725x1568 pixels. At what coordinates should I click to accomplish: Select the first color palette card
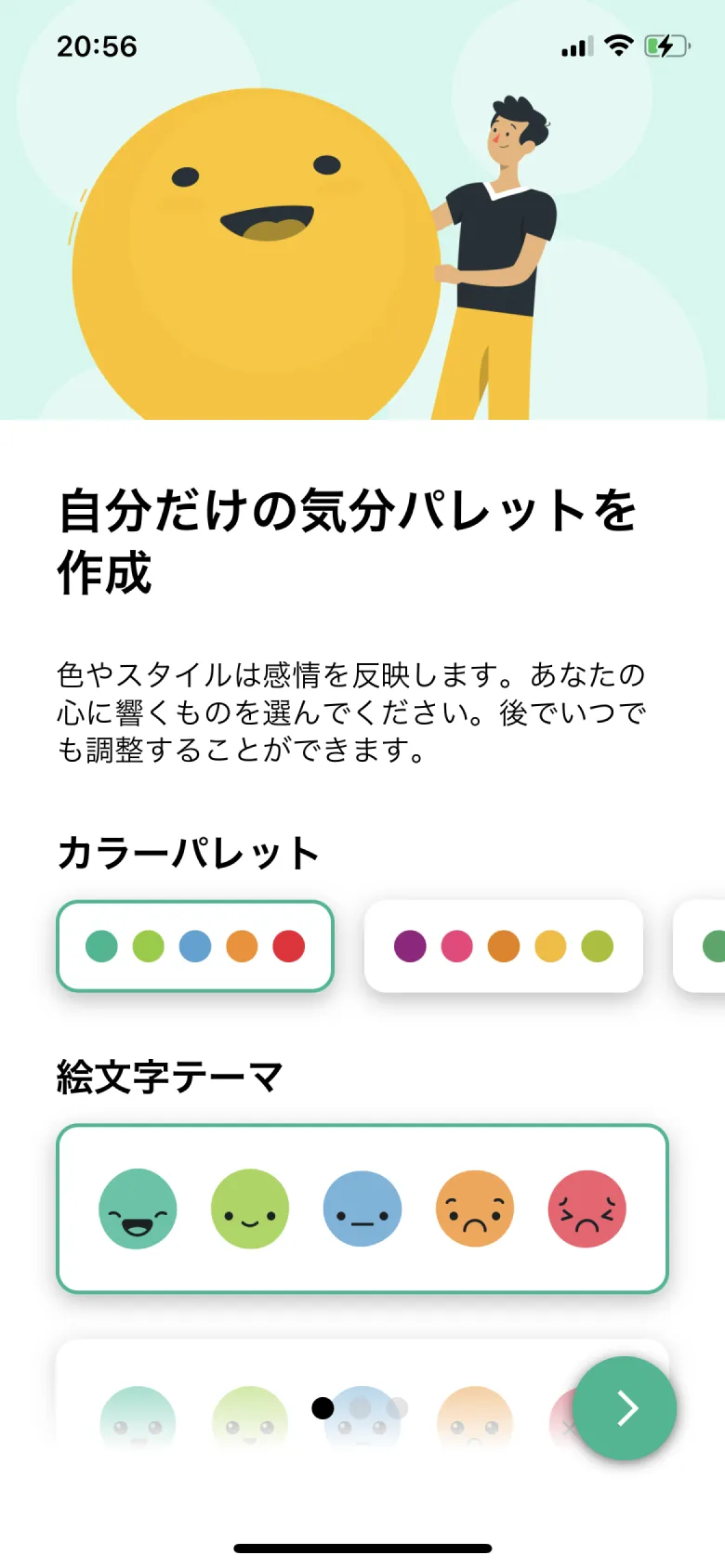195,947
